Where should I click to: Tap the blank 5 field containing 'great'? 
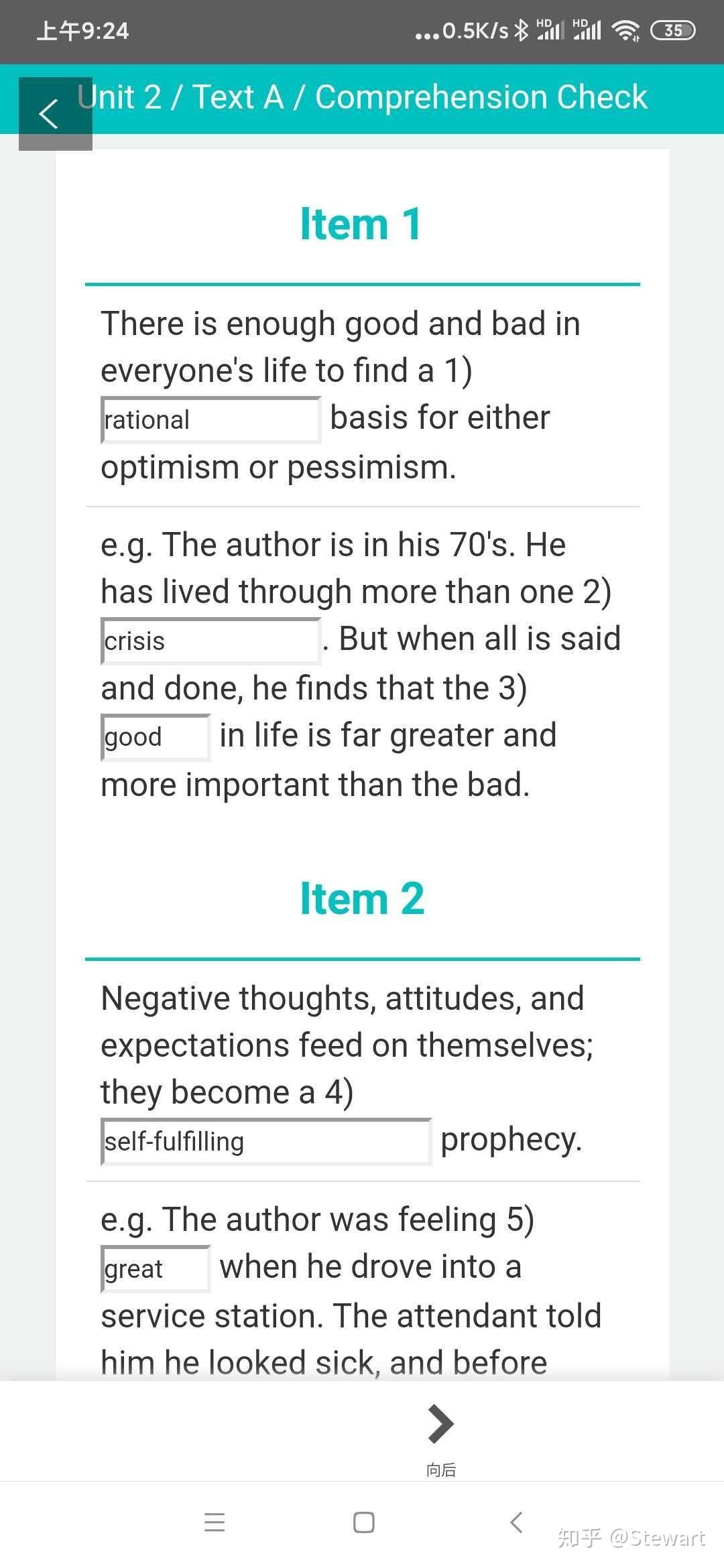click(x=156, y=1268)
